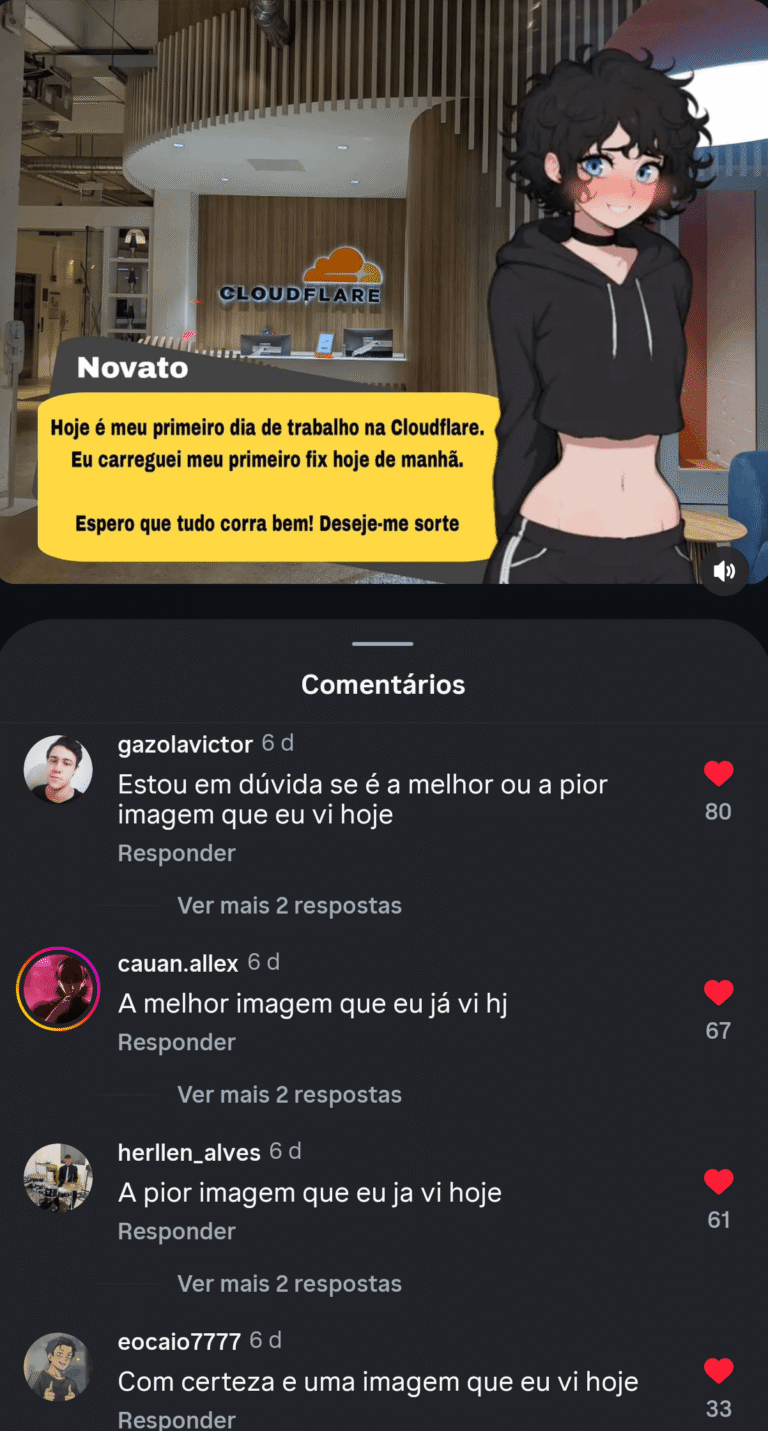Expand 2 more replies under gazolavictor's comment
Image resolution: width=768 pixels, height=1431 pixels.
pyautogui.click(x=289, y=905)
